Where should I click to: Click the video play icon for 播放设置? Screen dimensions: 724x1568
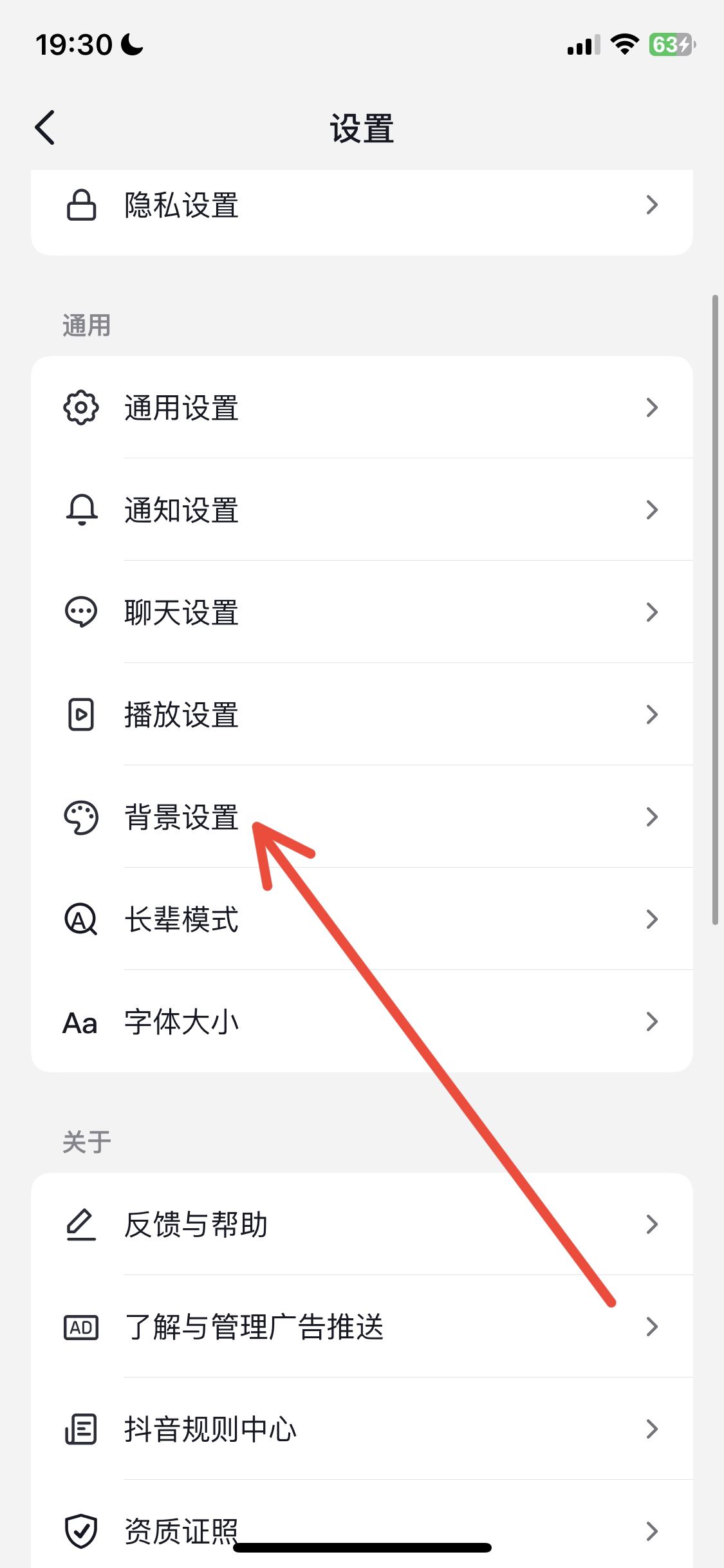(80, 713)
